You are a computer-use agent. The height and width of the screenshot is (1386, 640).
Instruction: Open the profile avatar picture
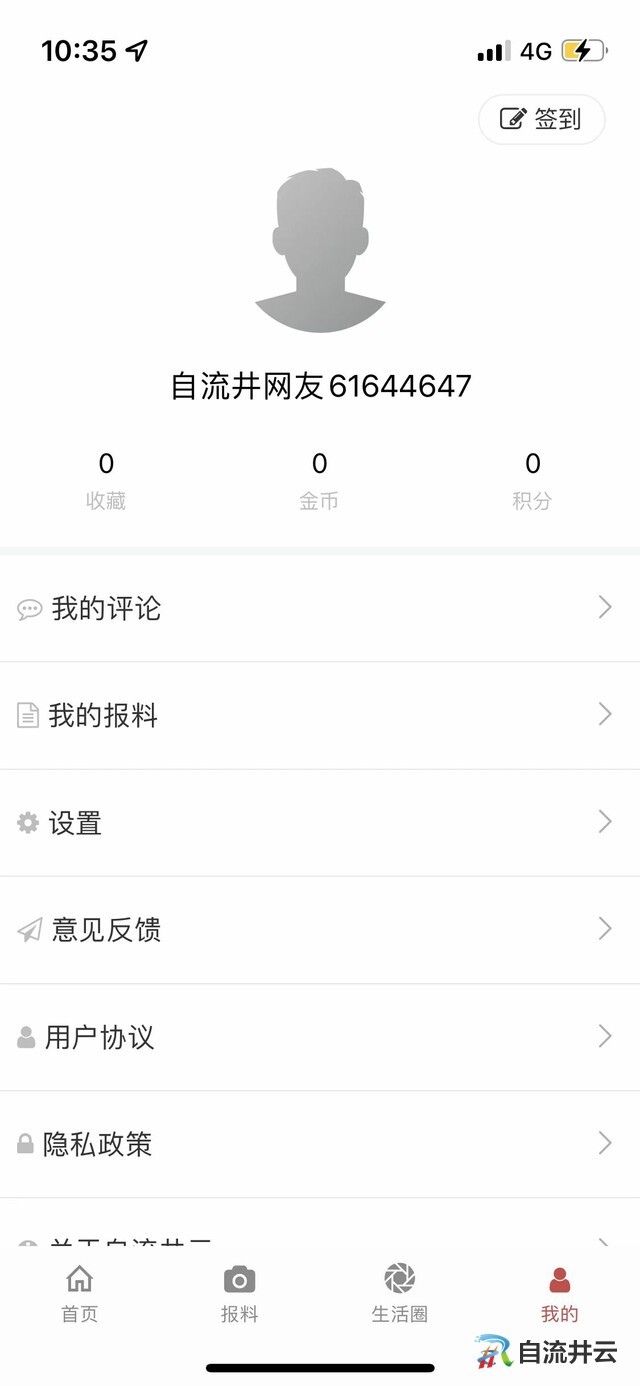click(x=320, y=250)
